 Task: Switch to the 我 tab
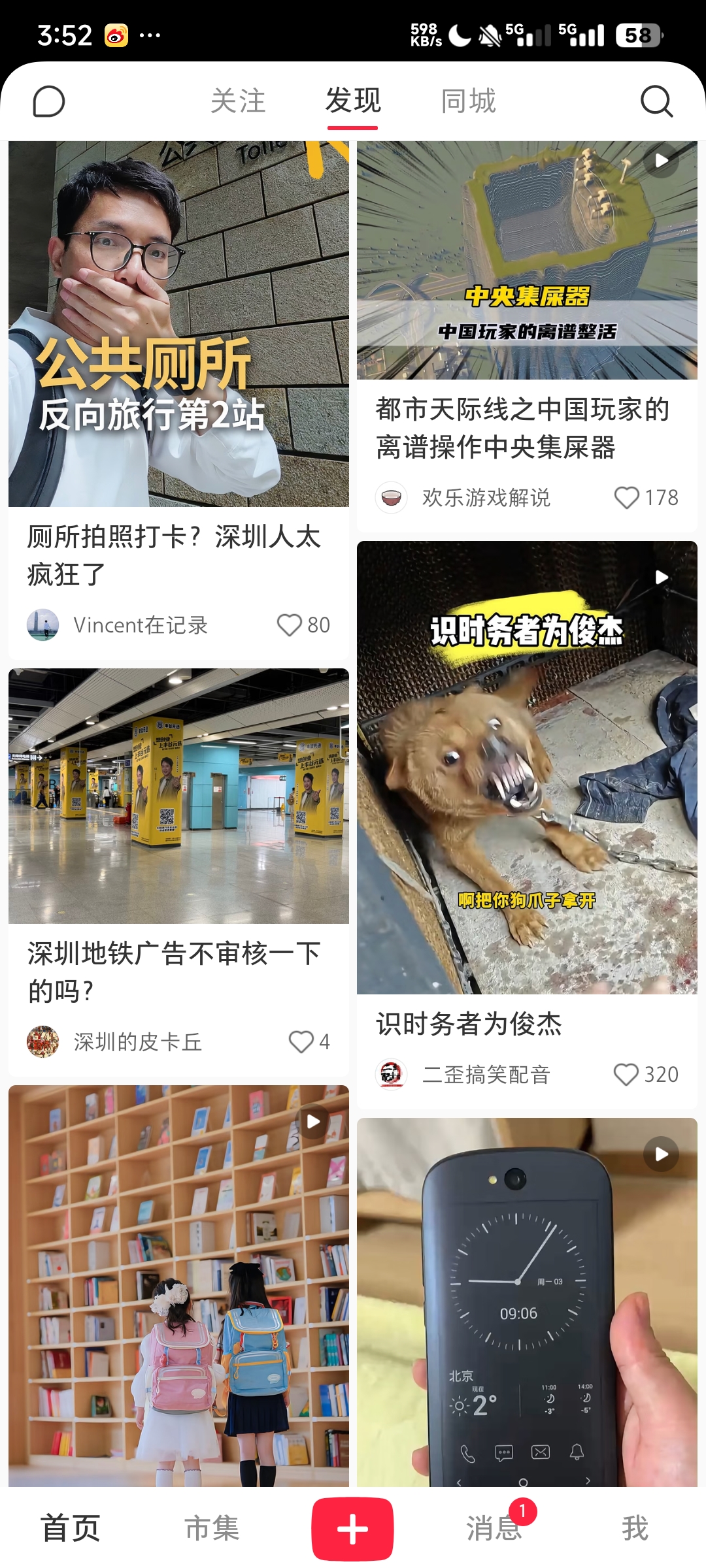(x=635, y=1529)
